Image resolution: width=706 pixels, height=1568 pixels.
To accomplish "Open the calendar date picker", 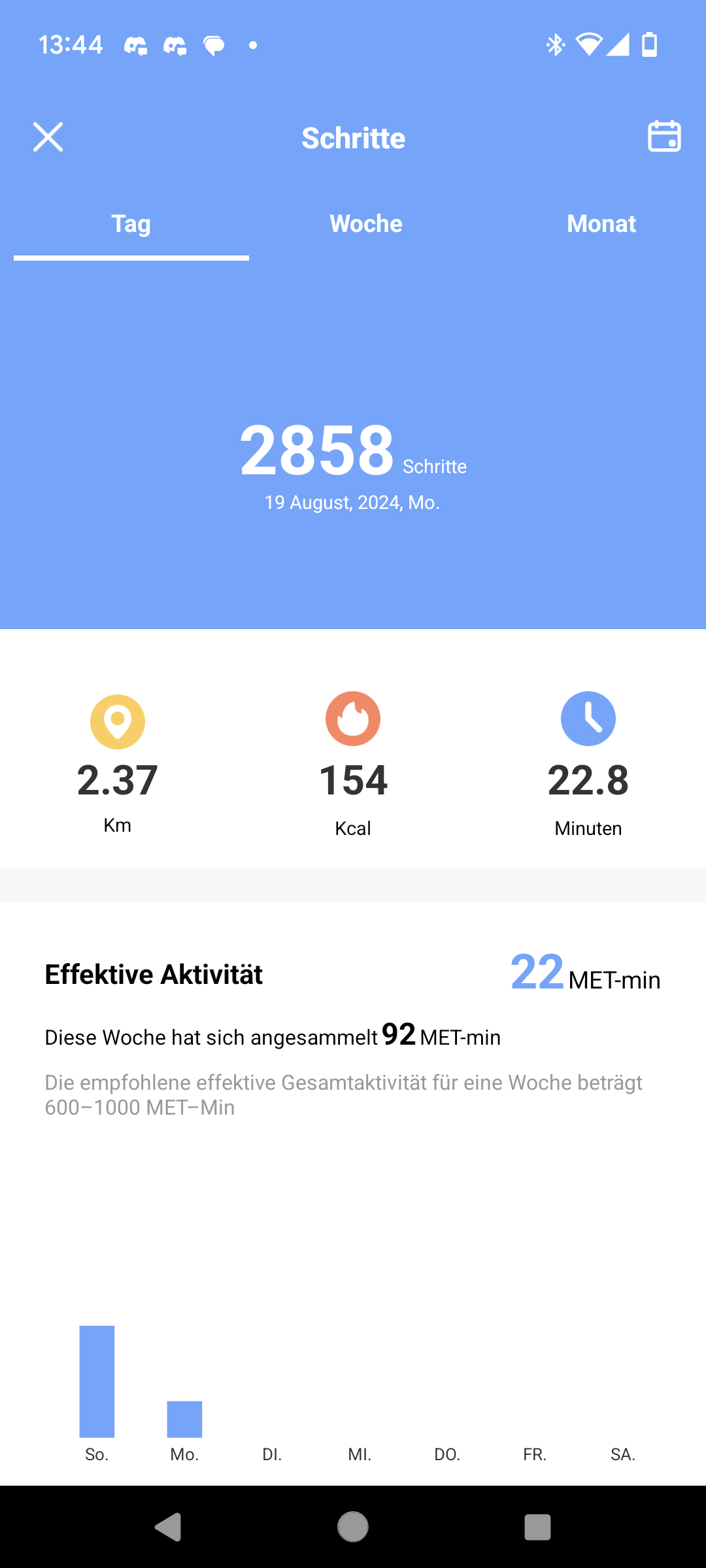I will 664,137.
